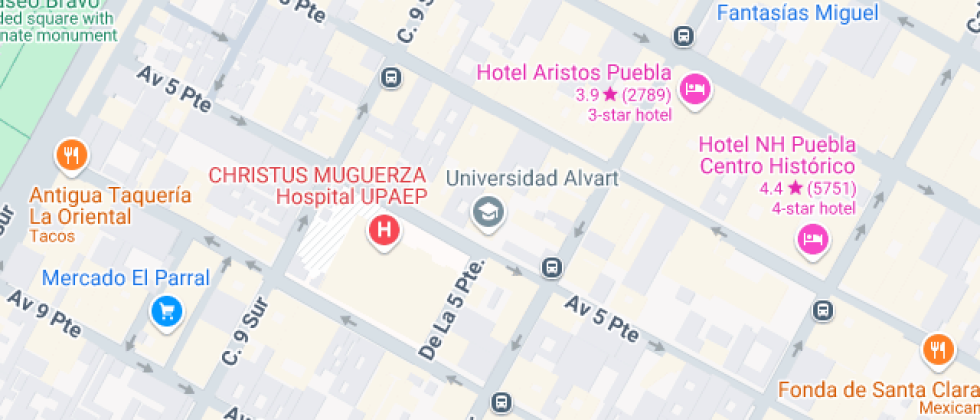The image size is (980, 420).
Task: Open the bus stop below Fantasías Miguel
Action: click(x=684, y=38)
